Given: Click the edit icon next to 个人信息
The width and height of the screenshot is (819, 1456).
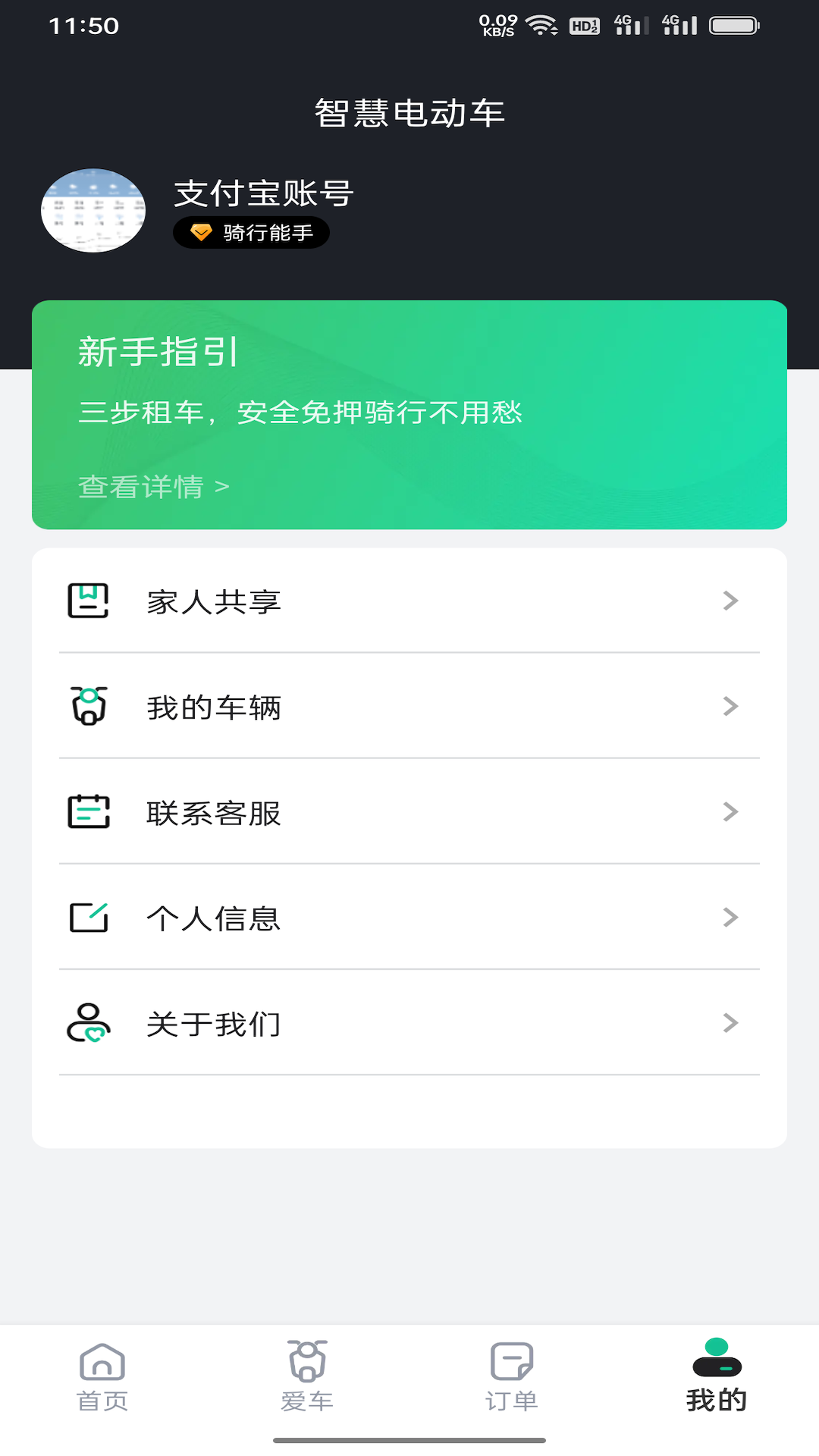Looking at the screenshot, I should pos(89,918).
